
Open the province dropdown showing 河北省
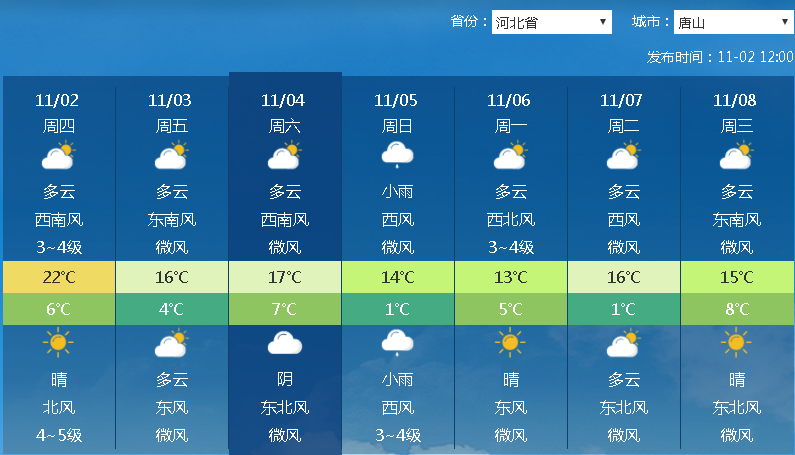(x=551, y=22)
